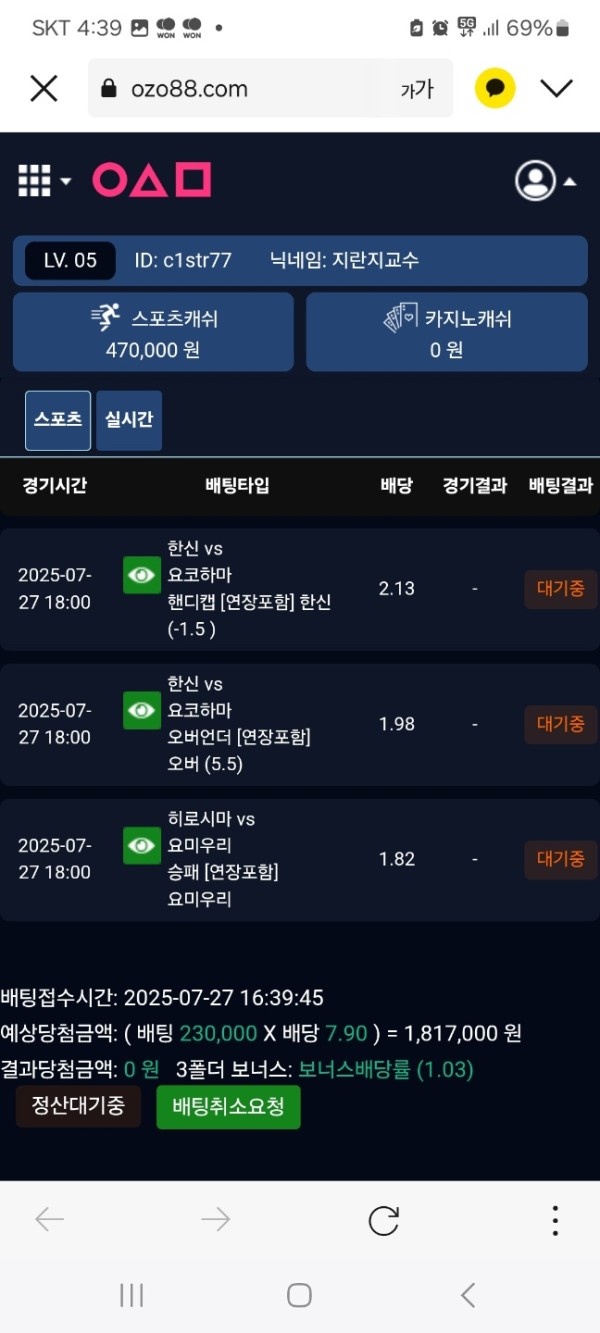Image resolution: width=600 pixels, height=1333 pixels.
Task: Switch to the 스포츠 tab
Action: (x=58, y=420)
